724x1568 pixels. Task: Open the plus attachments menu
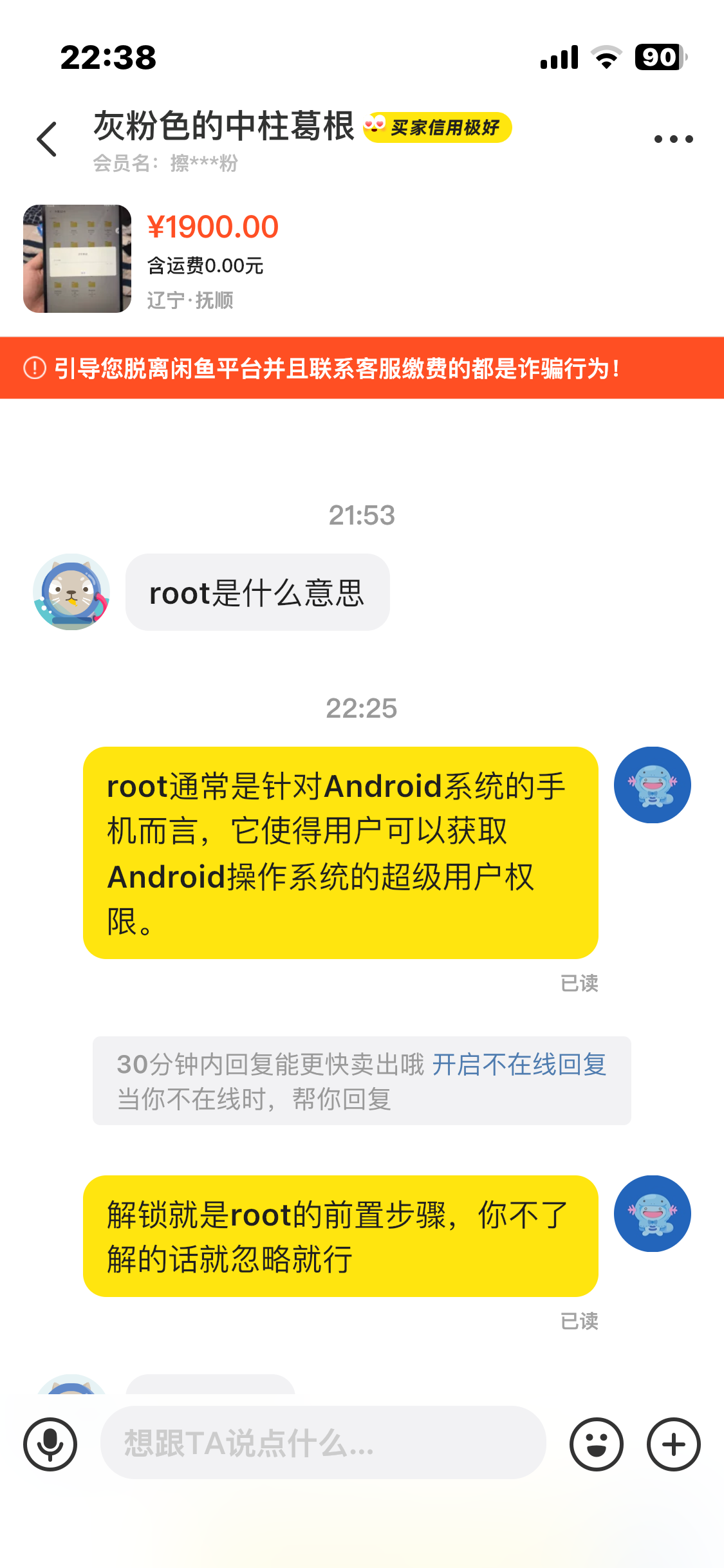click(673, 1444)
